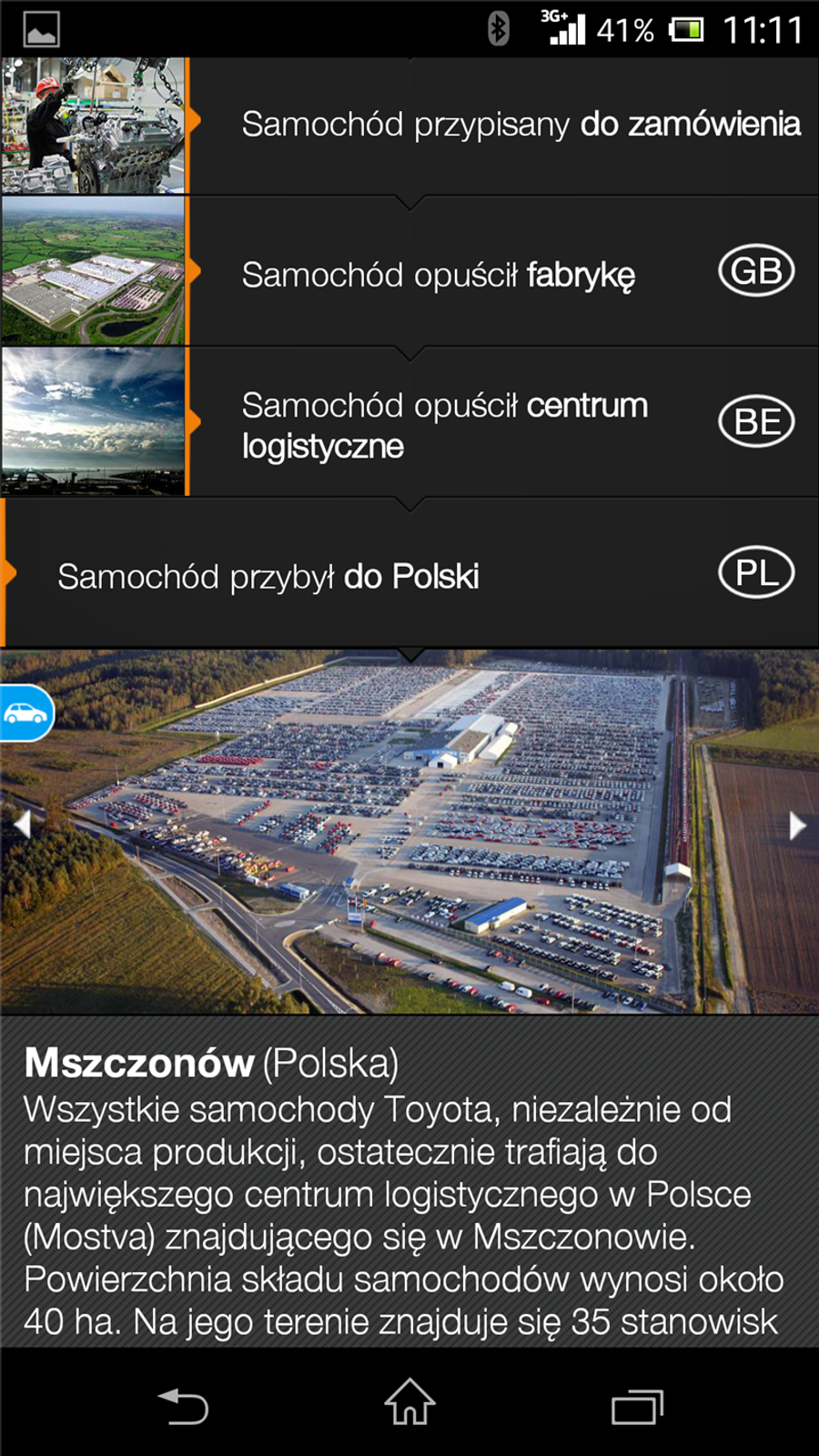Select the 'Samochód opuścił fabrykę' stage entry
Viewport: 819px width, 1456px height.
click(437, 273)
